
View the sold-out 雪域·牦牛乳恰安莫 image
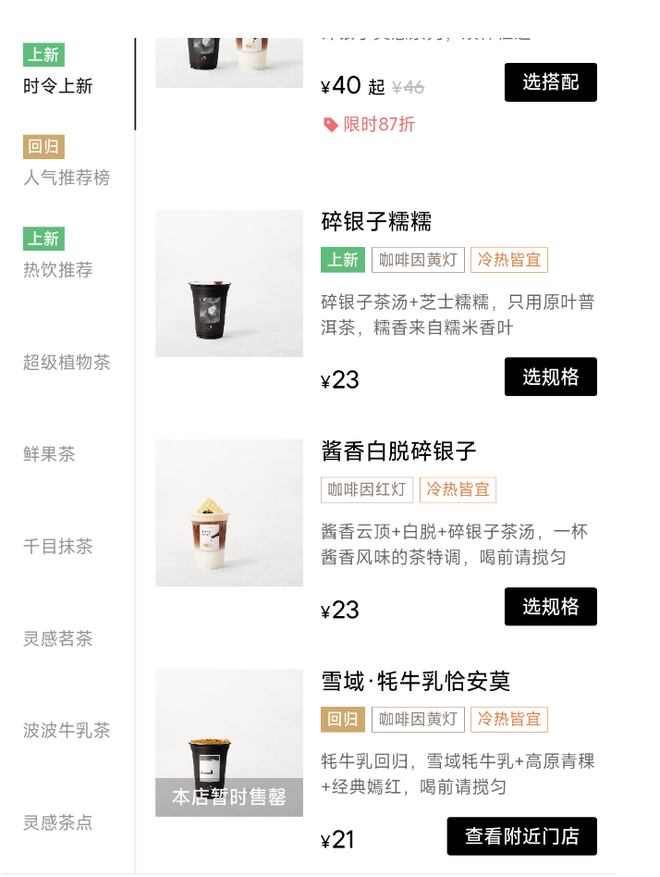229,742
